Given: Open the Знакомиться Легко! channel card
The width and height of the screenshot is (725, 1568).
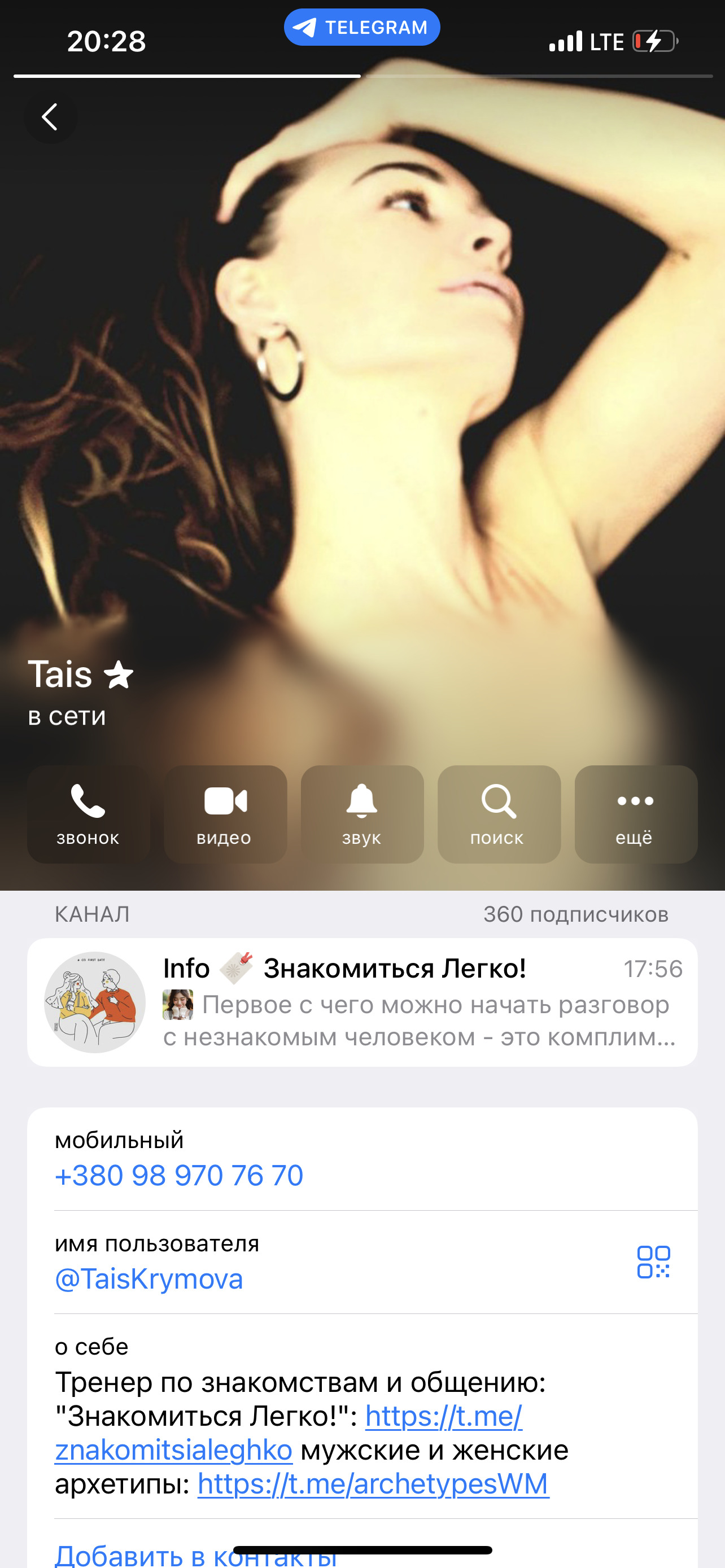Looking at the screenshot, I should click(362, 1002).
